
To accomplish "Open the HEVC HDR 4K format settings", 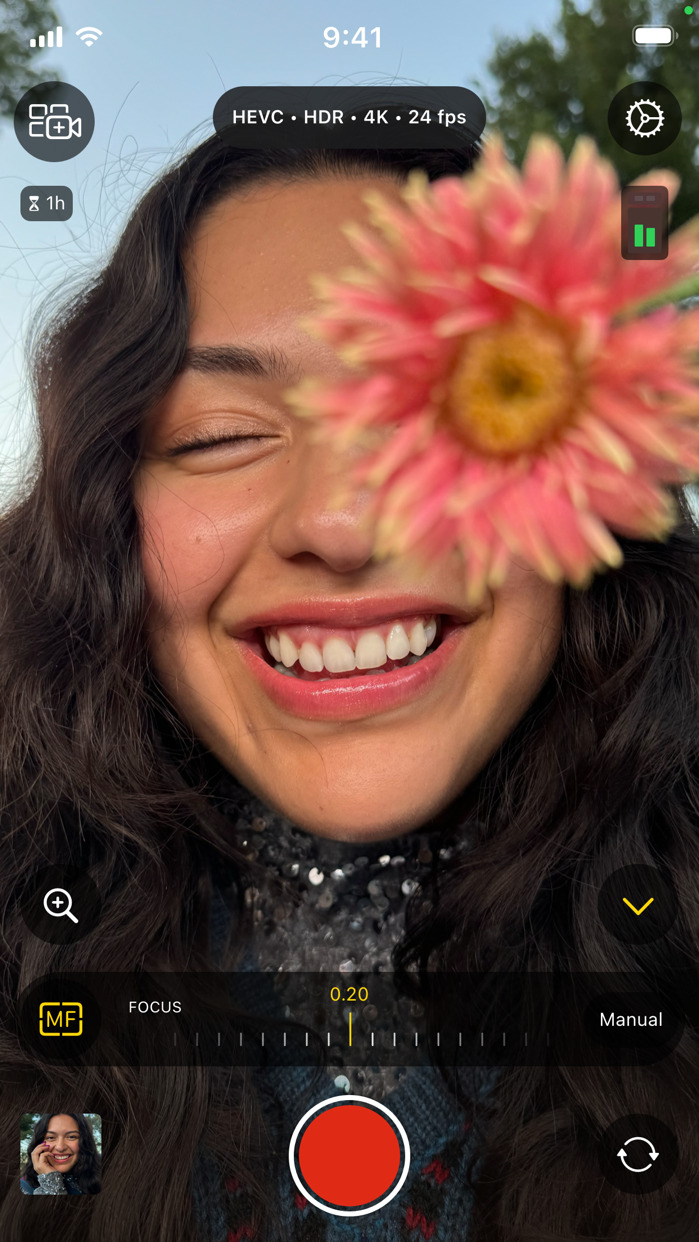I will [x=349, y=118].
